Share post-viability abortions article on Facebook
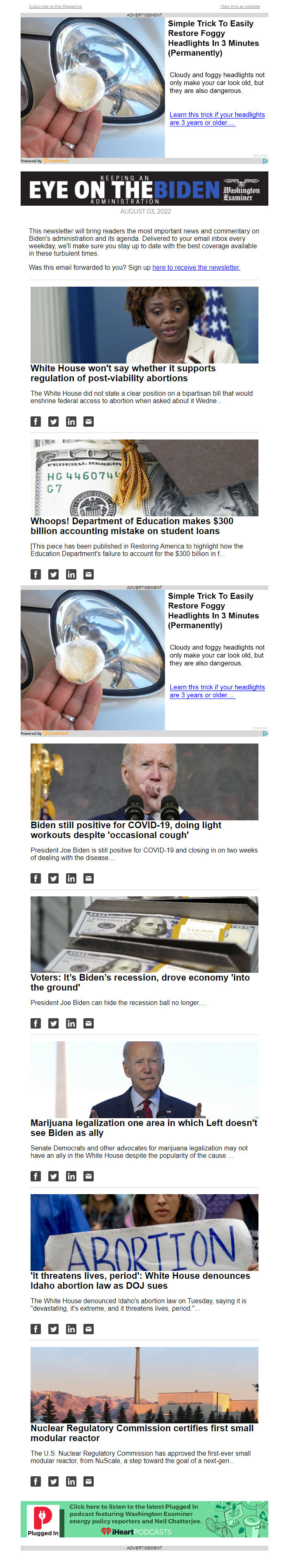Image resolution: width=289 pixels, height=1568 pixels. tap(36, 422)
